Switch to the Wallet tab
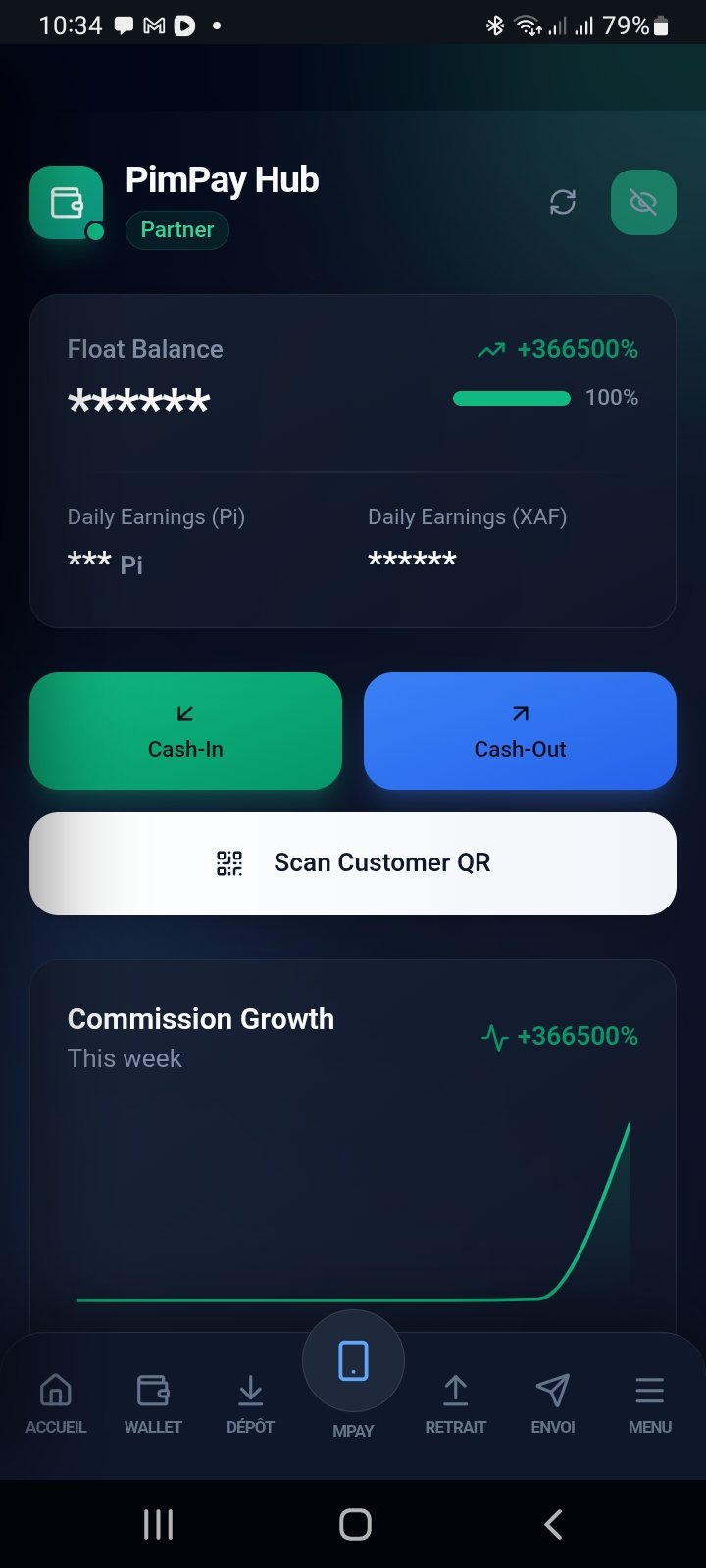706x1568 pixels. click(x=153, y=1402)
